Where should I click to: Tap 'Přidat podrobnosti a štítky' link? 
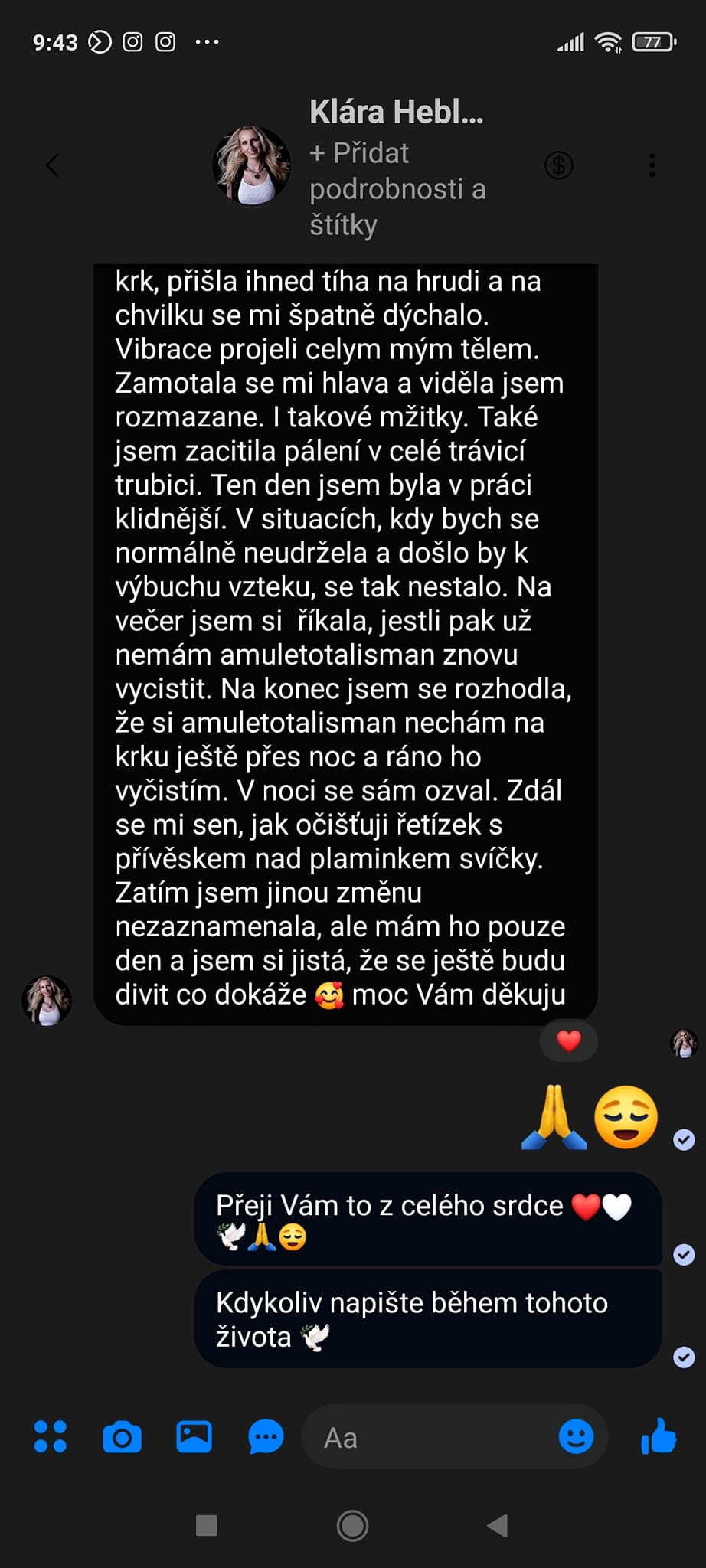tap(397, 188)
